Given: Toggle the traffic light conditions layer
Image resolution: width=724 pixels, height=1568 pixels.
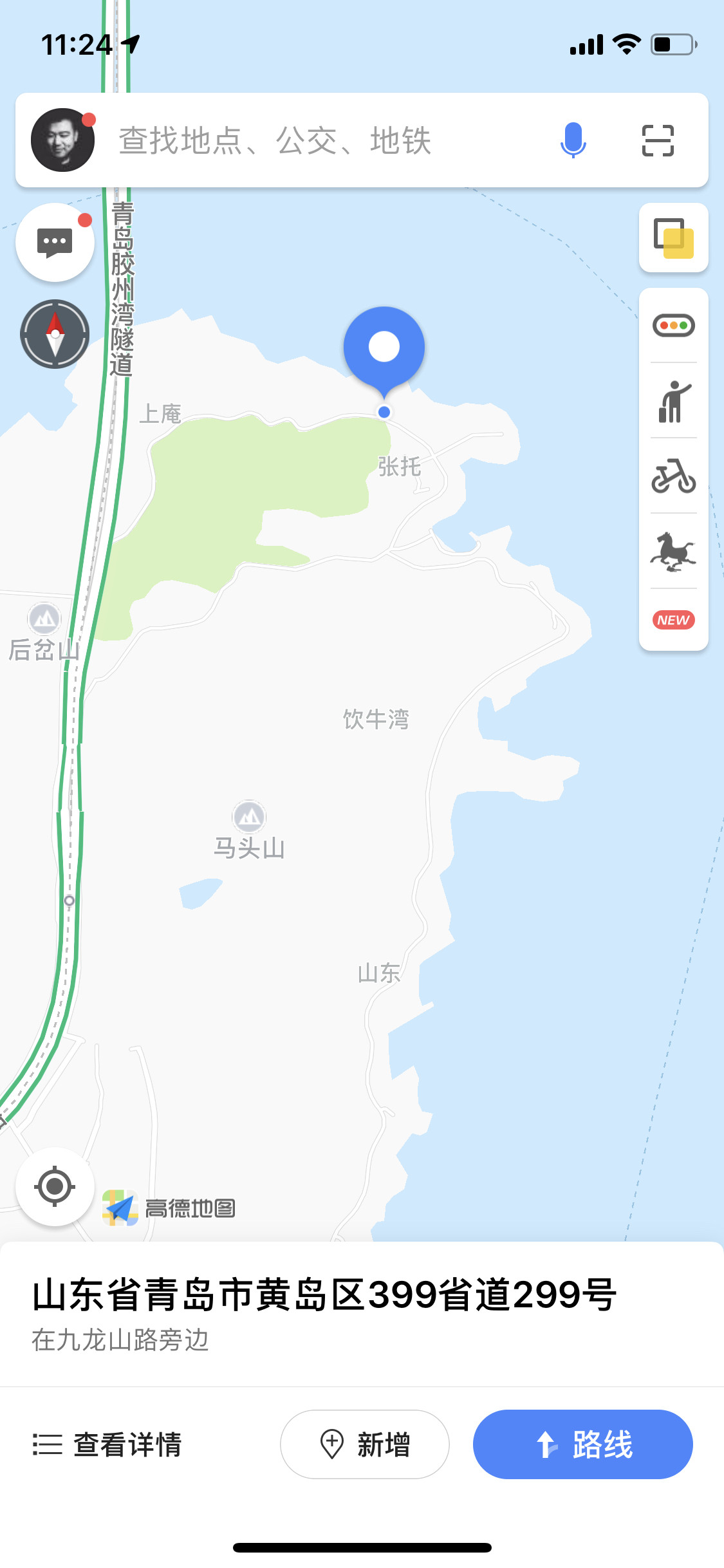Looking at the screenshot, I should click(673, 326).
